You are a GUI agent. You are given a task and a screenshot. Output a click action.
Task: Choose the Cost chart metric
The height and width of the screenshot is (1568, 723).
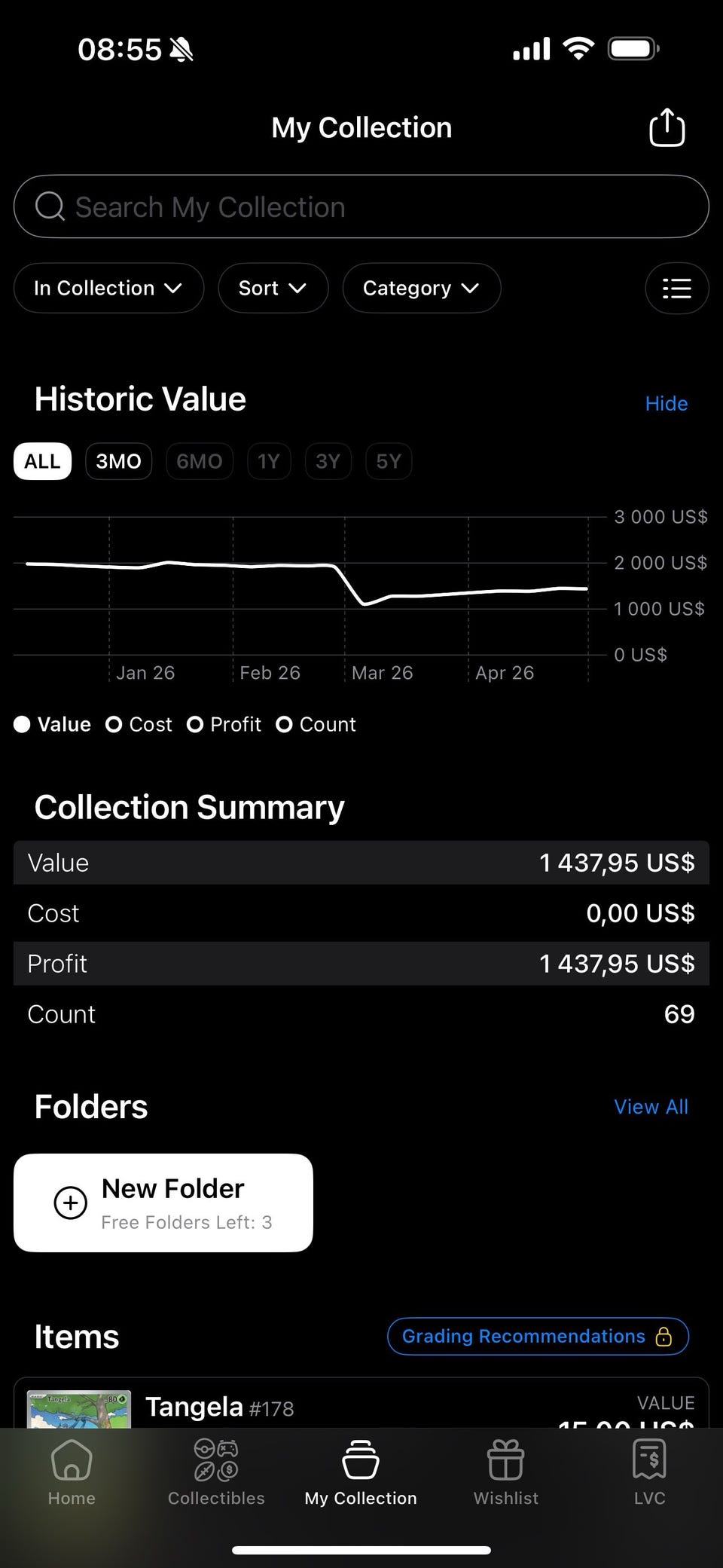click(x=139, y=724)
